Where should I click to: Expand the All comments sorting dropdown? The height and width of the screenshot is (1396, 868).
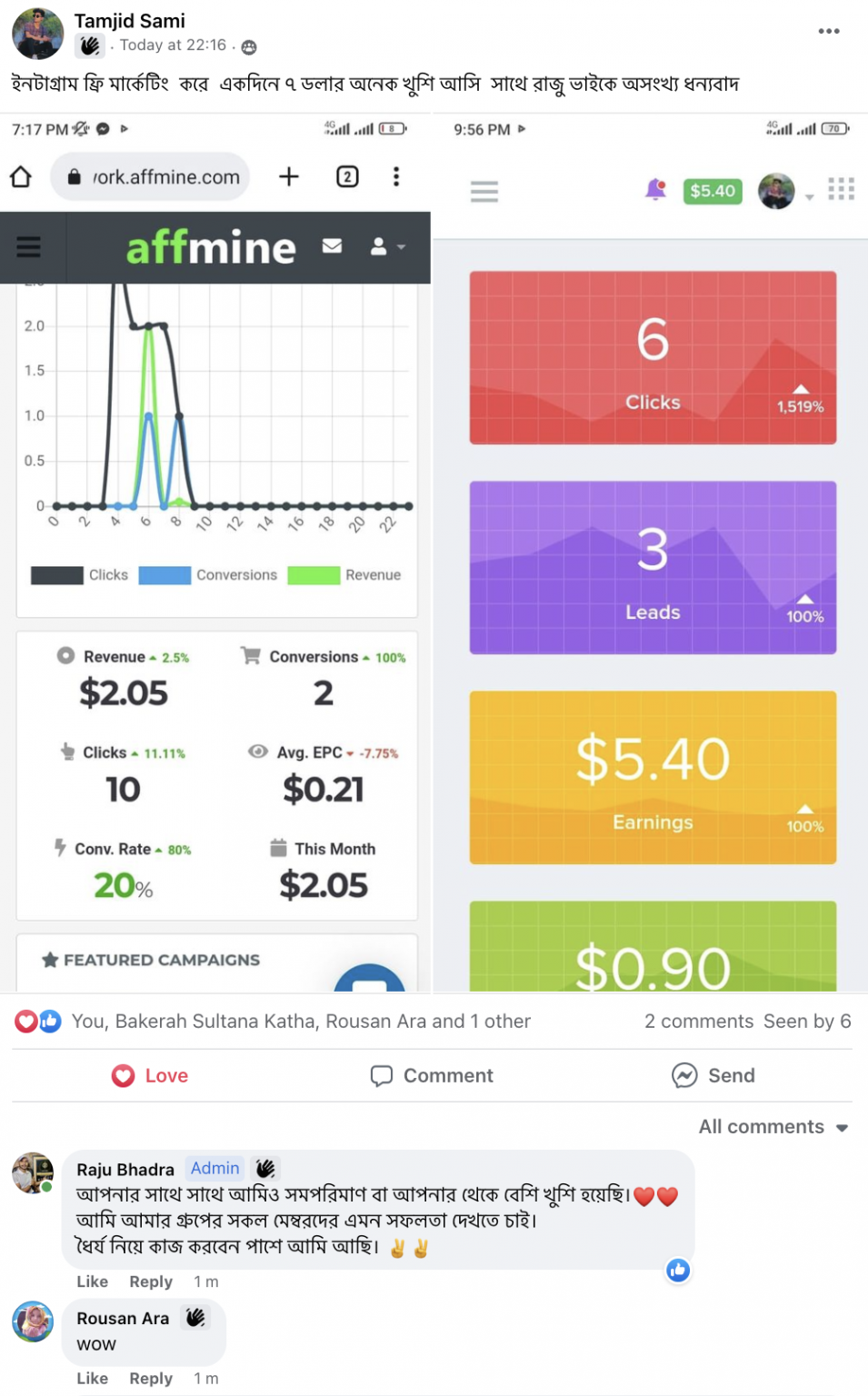coord(773,1126)
